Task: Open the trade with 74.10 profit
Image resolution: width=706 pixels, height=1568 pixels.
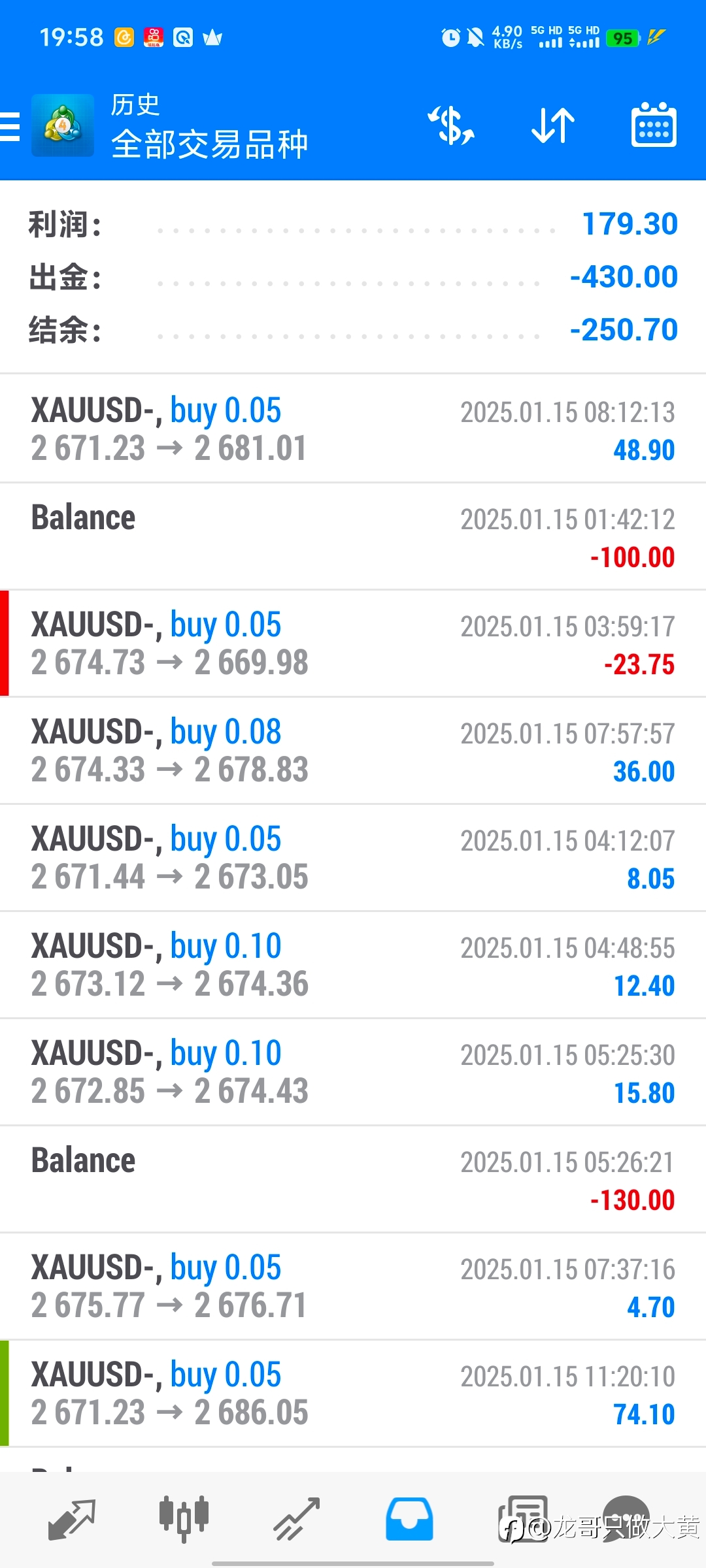Action: pos(353,1394)
